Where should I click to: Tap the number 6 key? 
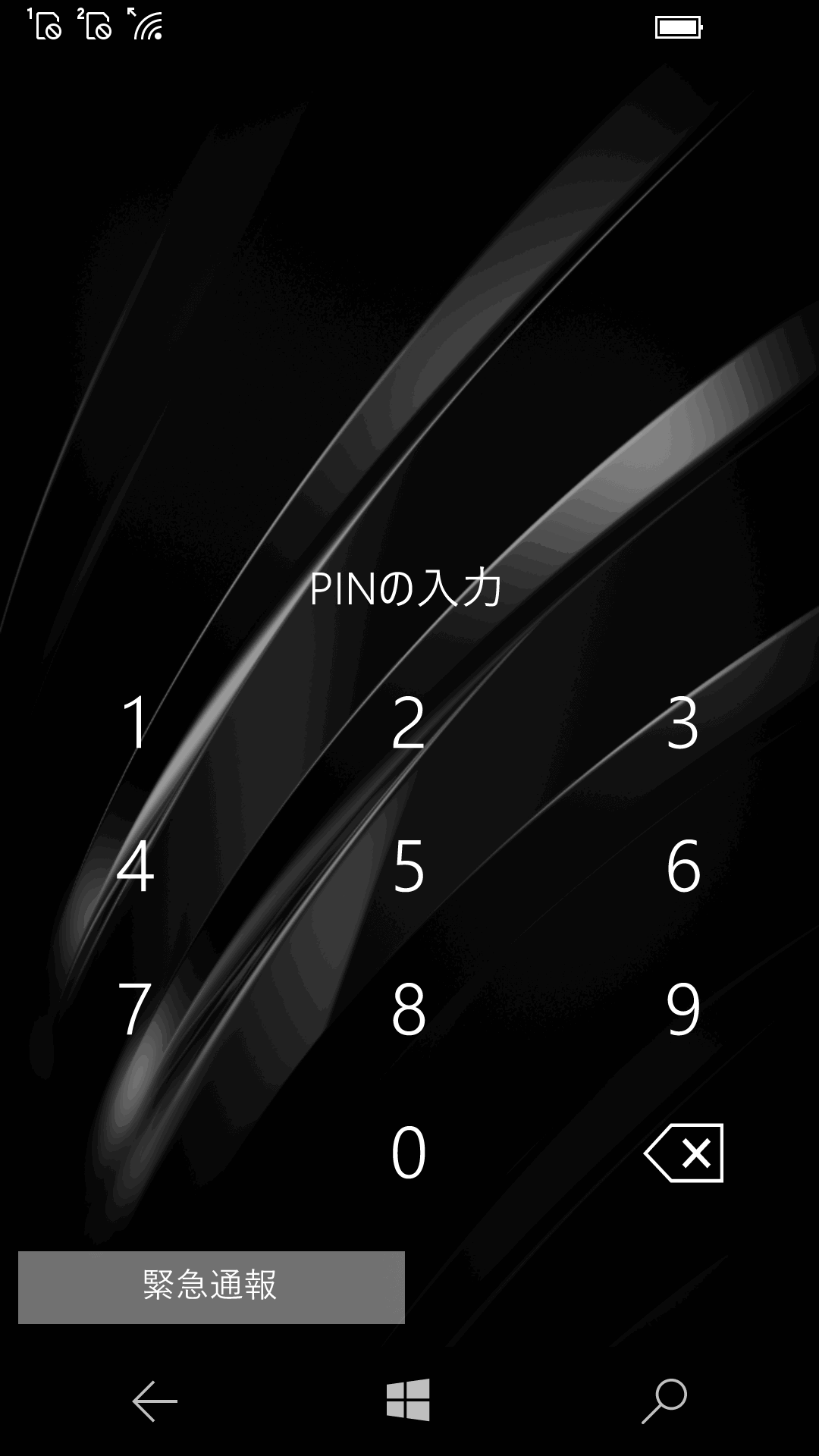tap(682, 866)
